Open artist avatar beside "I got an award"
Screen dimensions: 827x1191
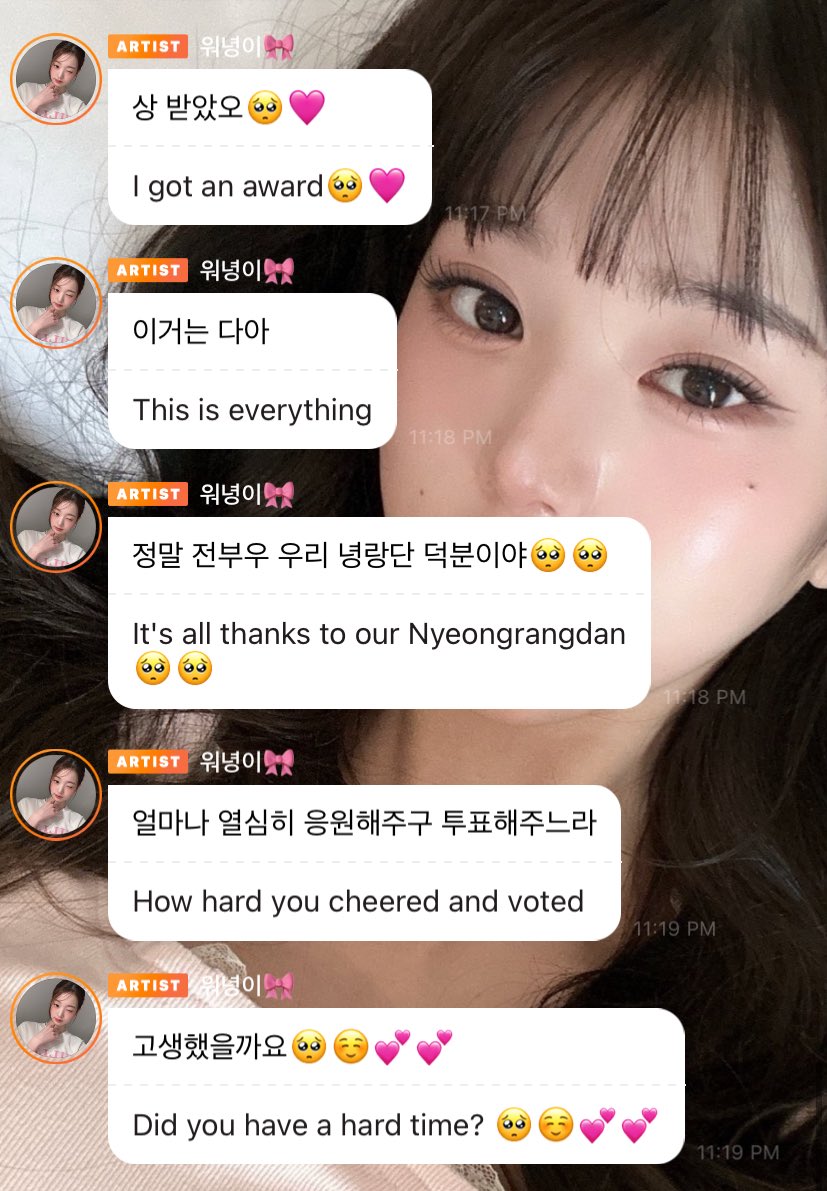[56, 80]
